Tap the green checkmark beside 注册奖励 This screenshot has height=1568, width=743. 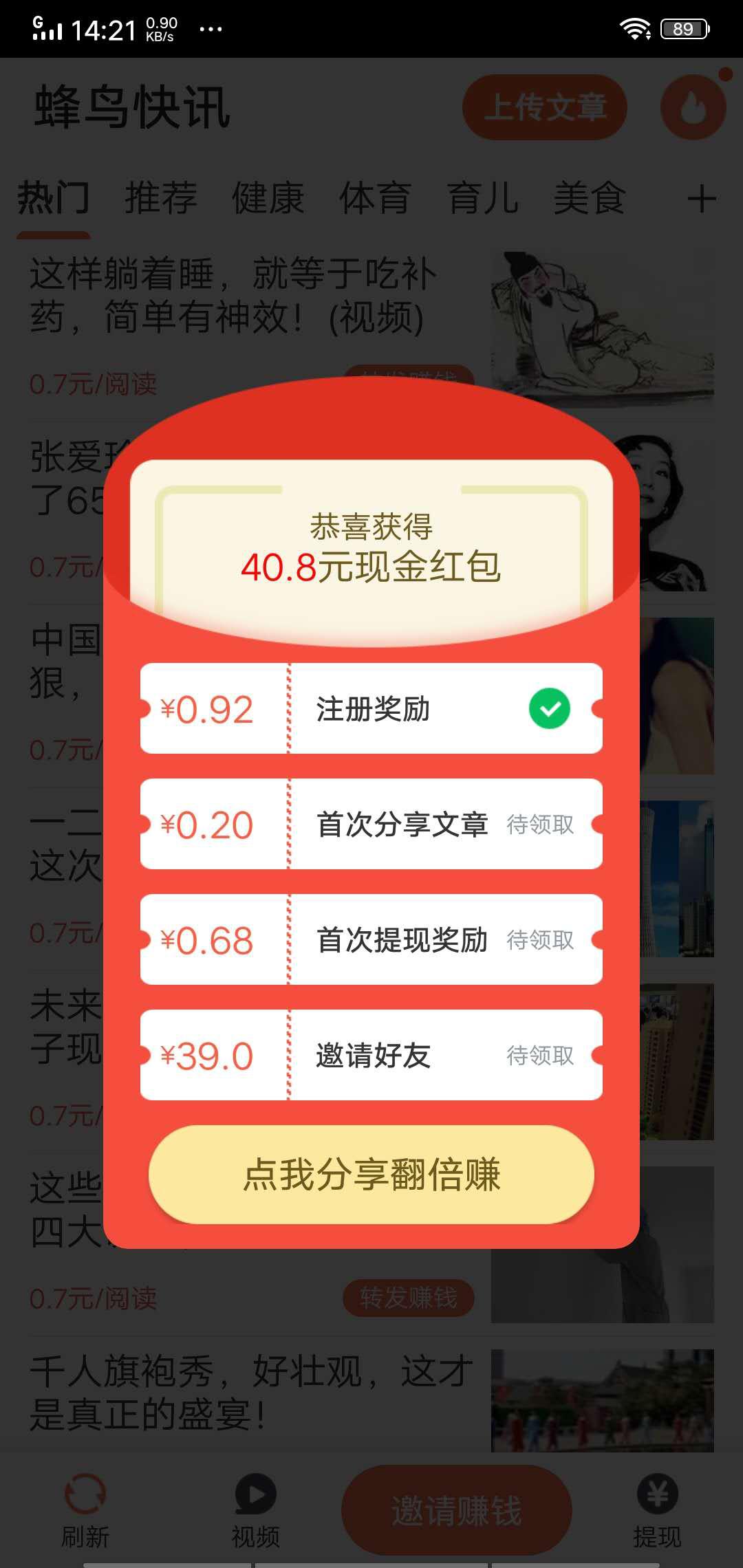[x=548, y=708]
